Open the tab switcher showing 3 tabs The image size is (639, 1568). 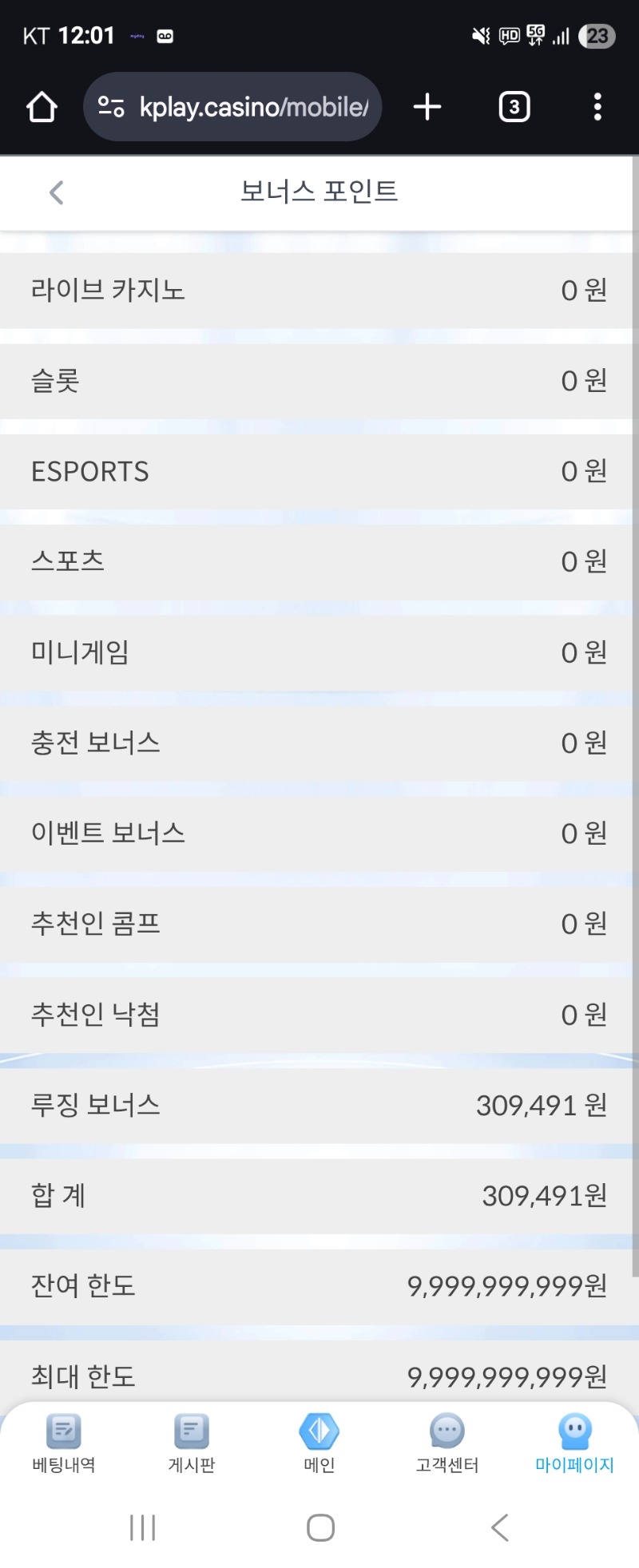514,107
